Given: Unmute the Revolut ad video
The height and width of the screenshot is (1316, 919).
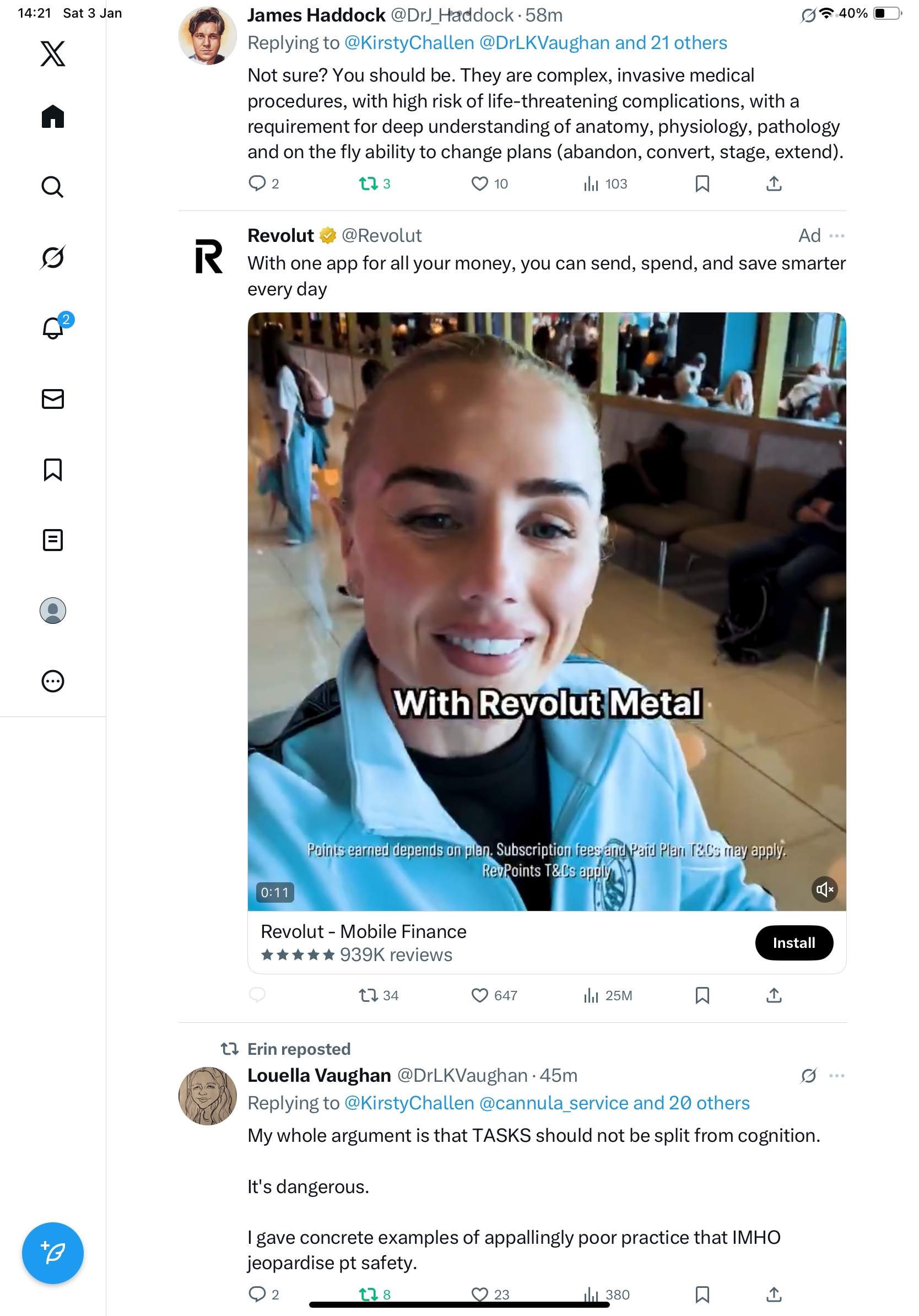Looking at the screenshot, I should pos(824,889).
